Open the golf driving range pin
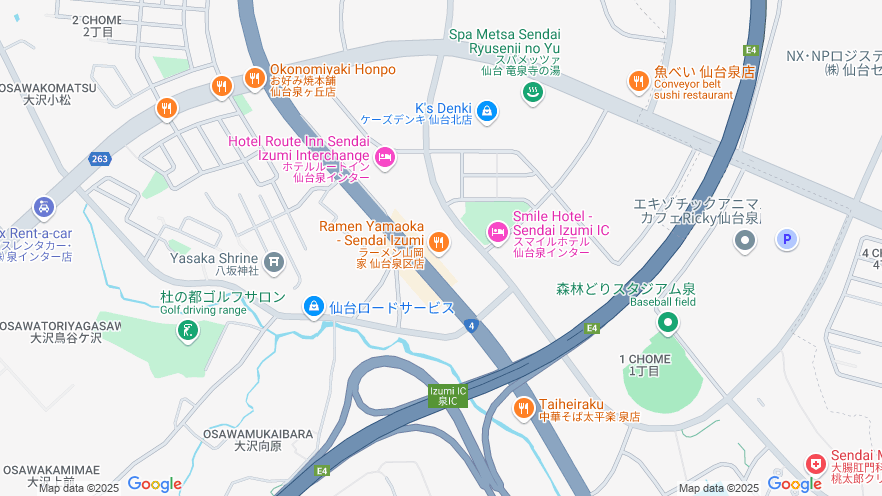The width and height of the screenshot is (882, 496). click(187, 330)
